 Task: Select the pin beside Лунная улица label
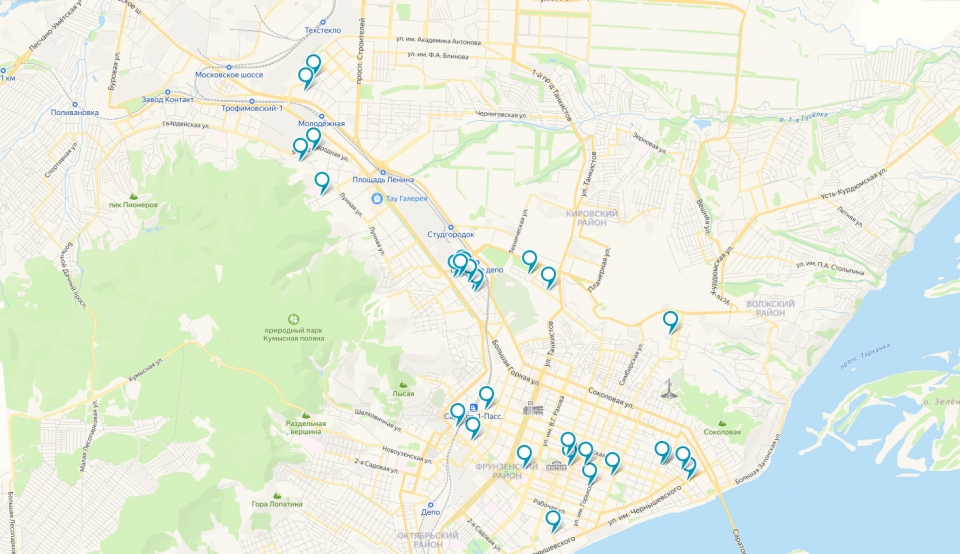322,182
